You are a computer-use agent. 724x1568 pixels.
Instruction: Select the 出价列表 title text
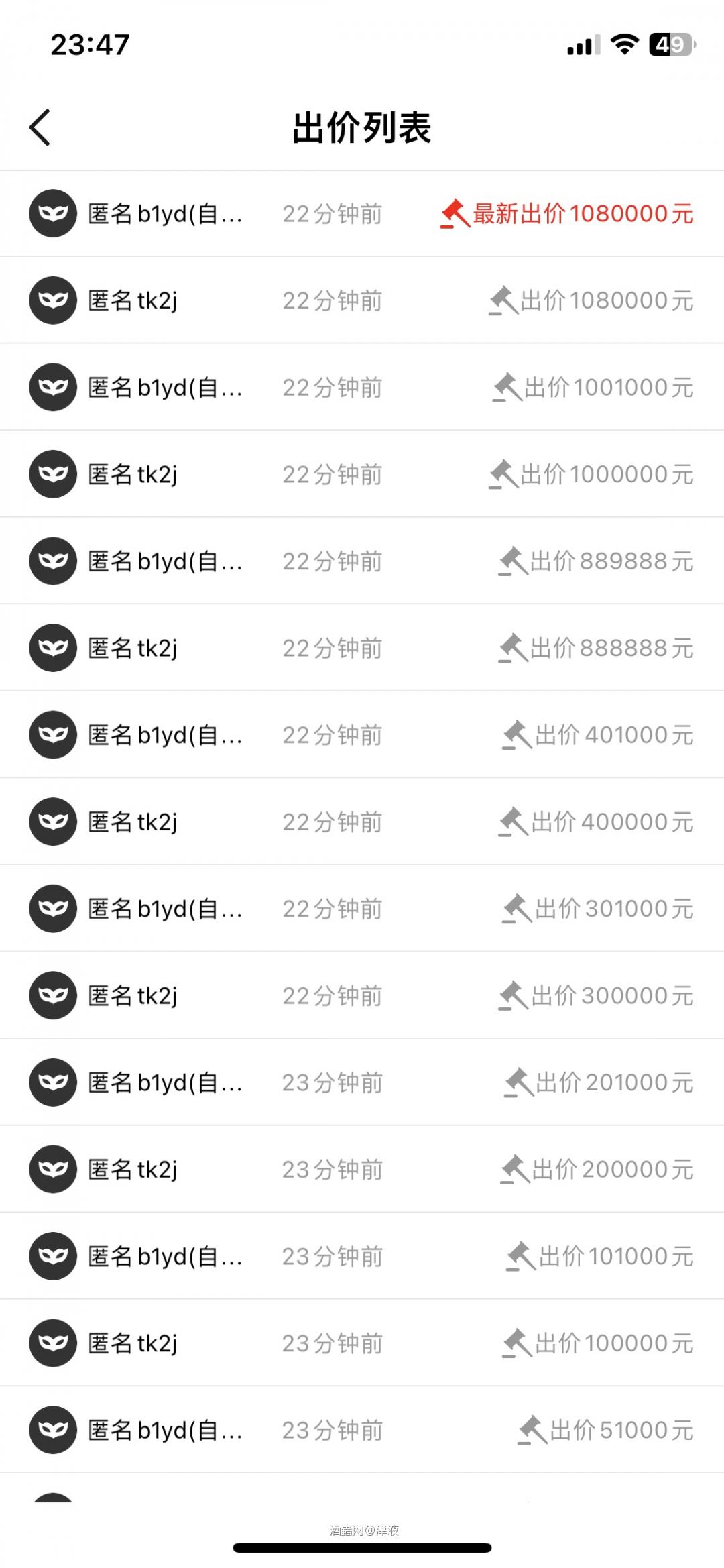362,127
